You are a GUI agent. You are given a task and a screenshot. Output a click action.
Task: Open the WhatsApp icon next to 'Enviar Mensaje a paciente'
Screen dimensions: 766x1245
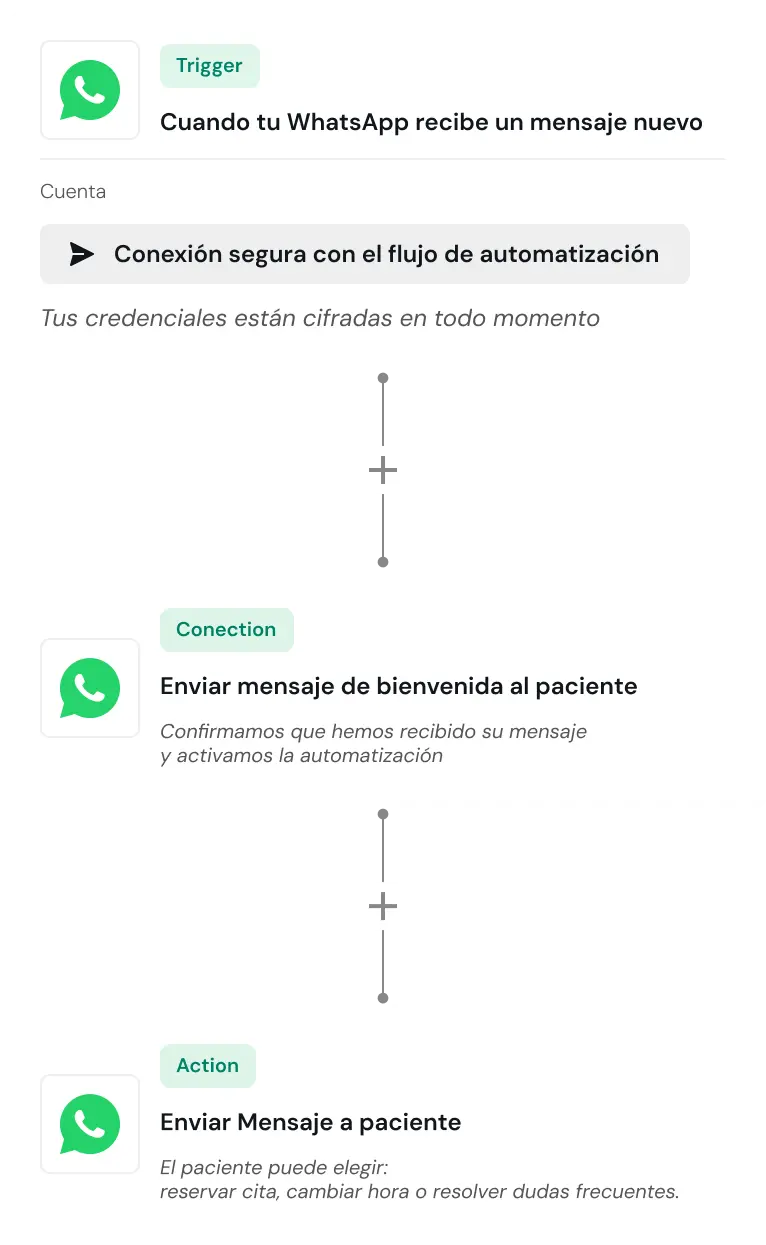(90, 1124)
